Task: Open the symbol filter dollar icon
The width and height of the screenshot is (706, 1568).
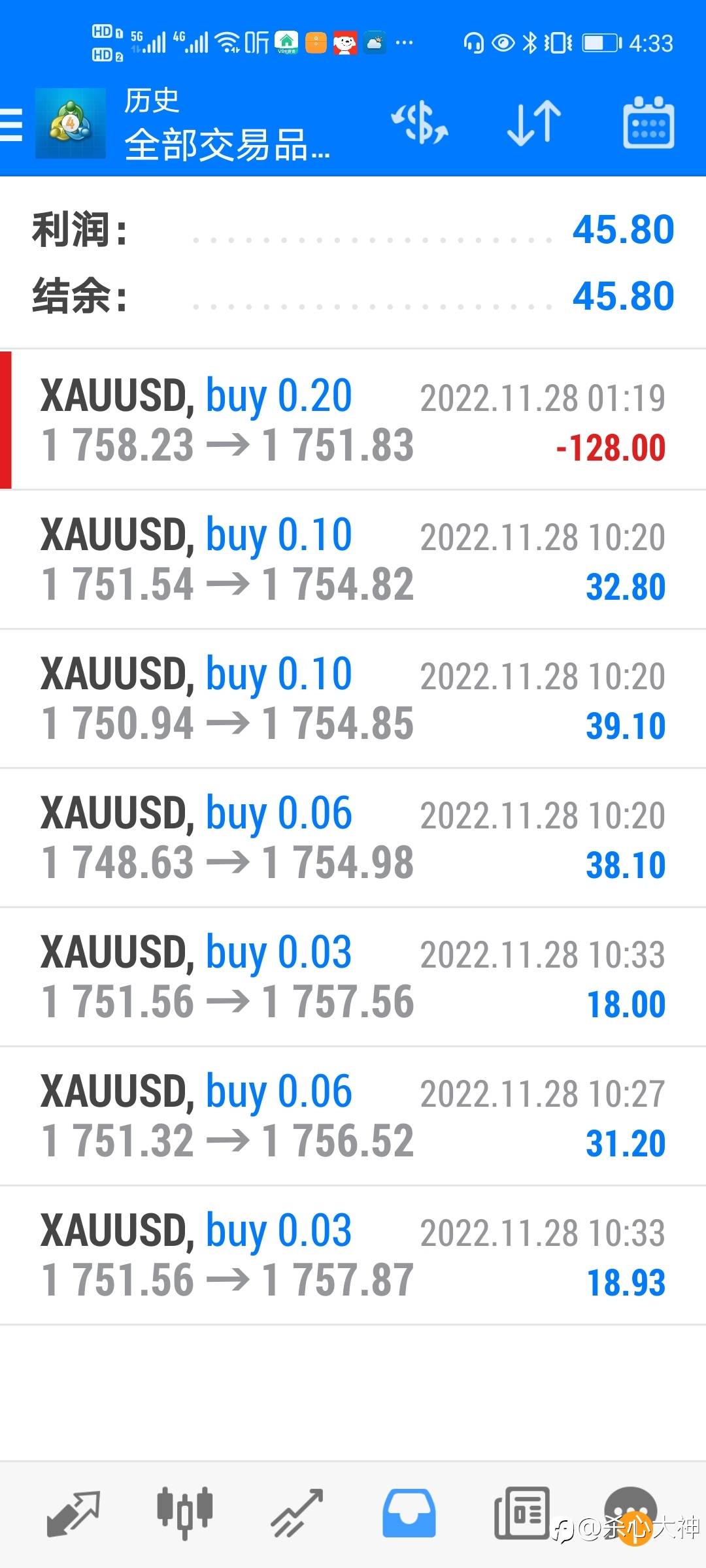Action: [420, 123]
